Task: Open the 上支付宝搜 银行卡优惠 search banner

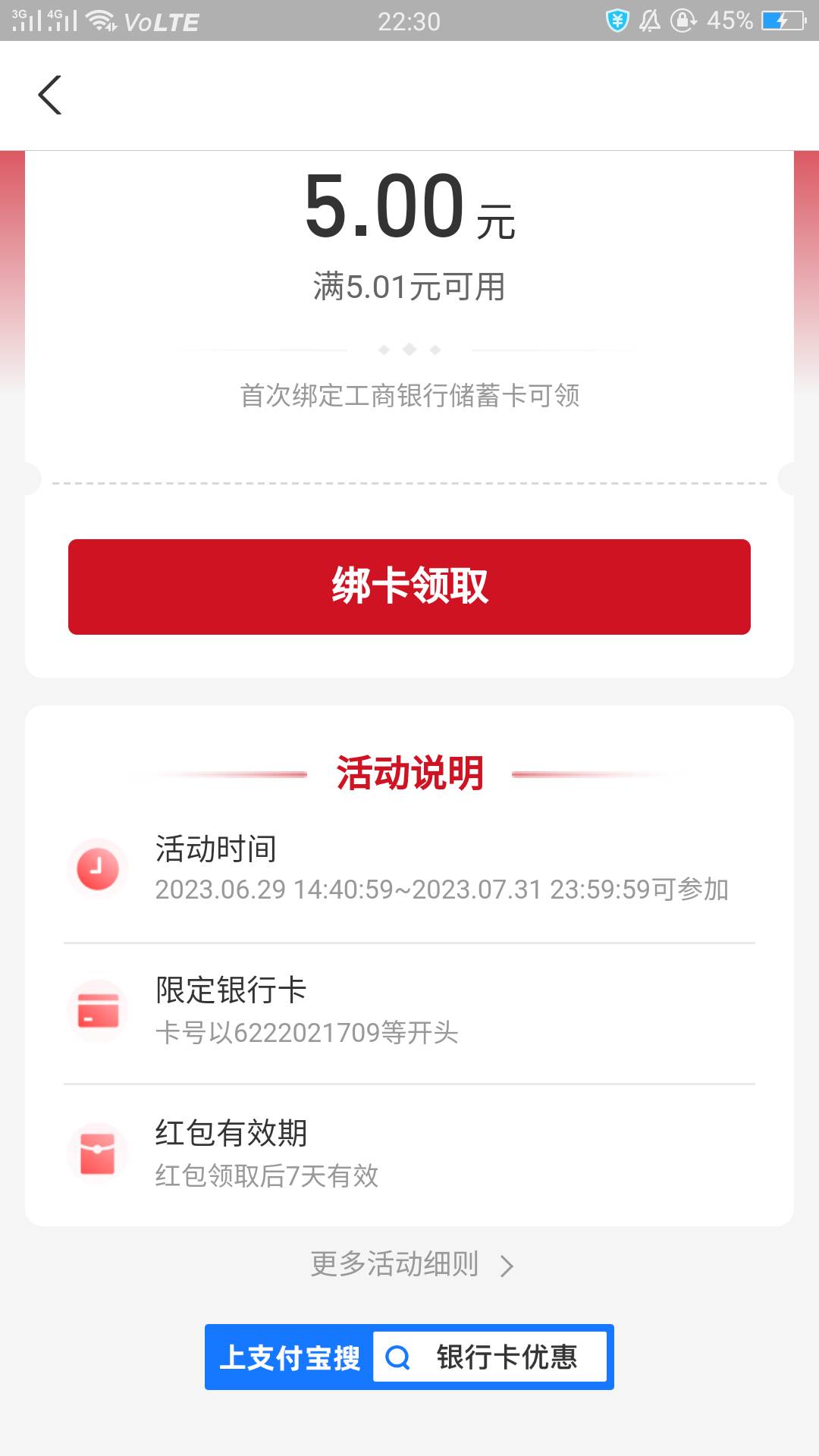Action: tap(409, 1357)
